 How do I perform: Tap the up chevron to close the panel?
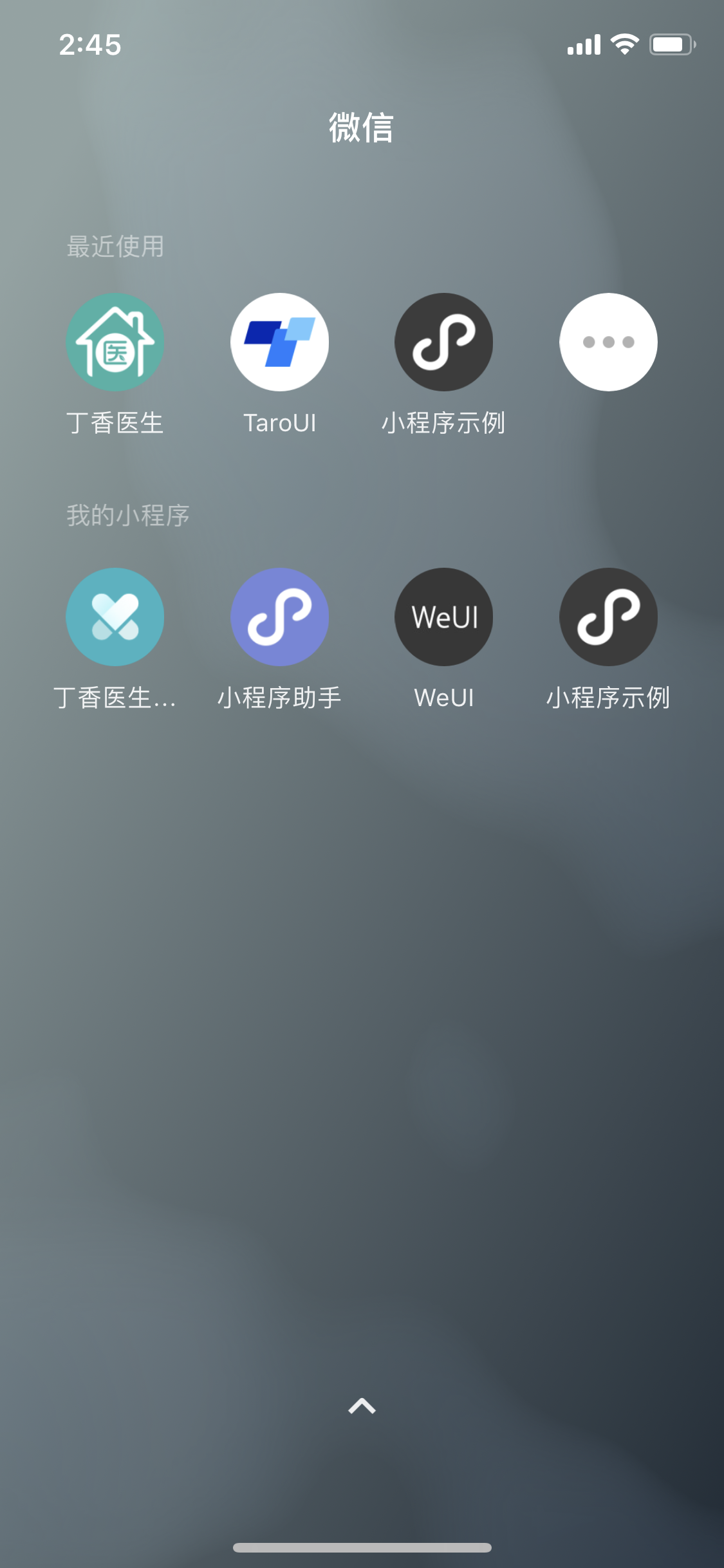click(x=362, y=1406)
